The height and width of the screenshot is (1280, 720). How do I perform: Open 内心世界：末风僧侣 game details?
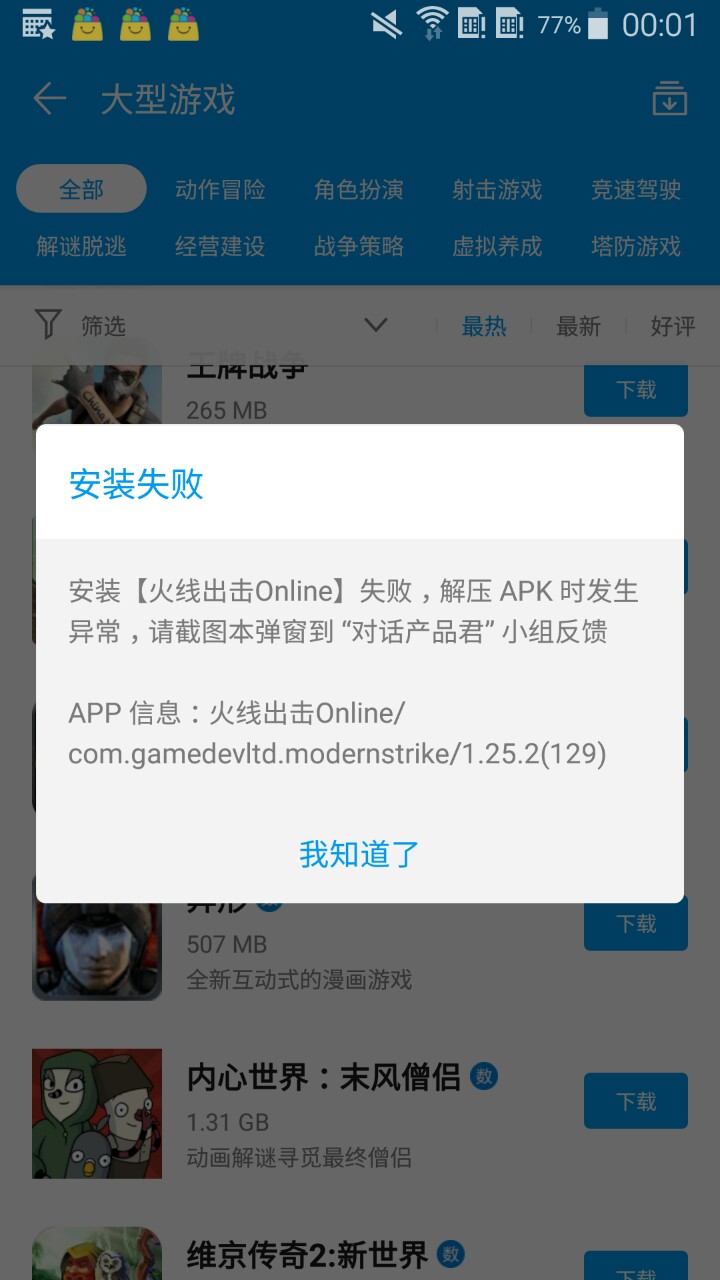323,1078
